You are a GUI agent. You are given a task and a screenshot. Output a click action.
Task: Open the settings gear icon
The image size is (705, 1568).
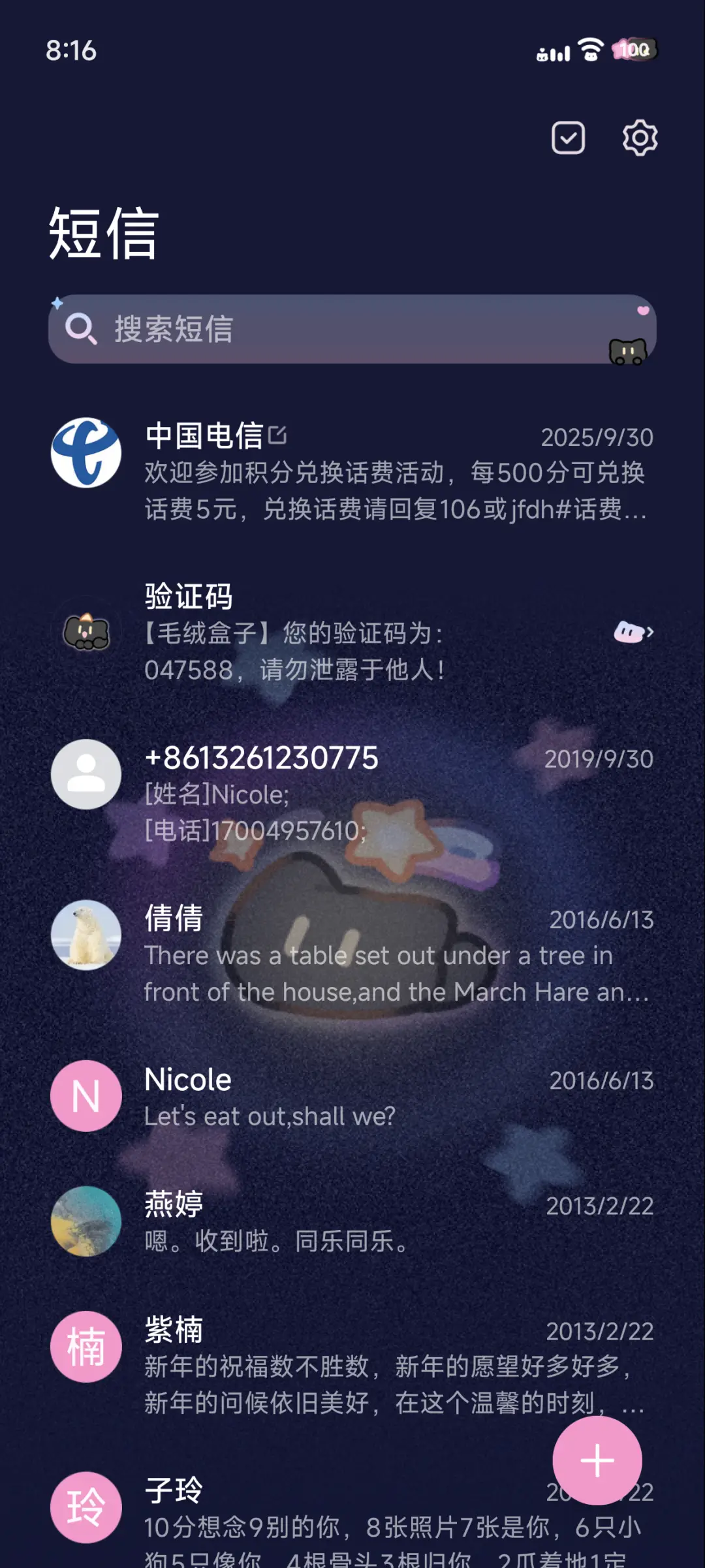[x=640, y=138]
